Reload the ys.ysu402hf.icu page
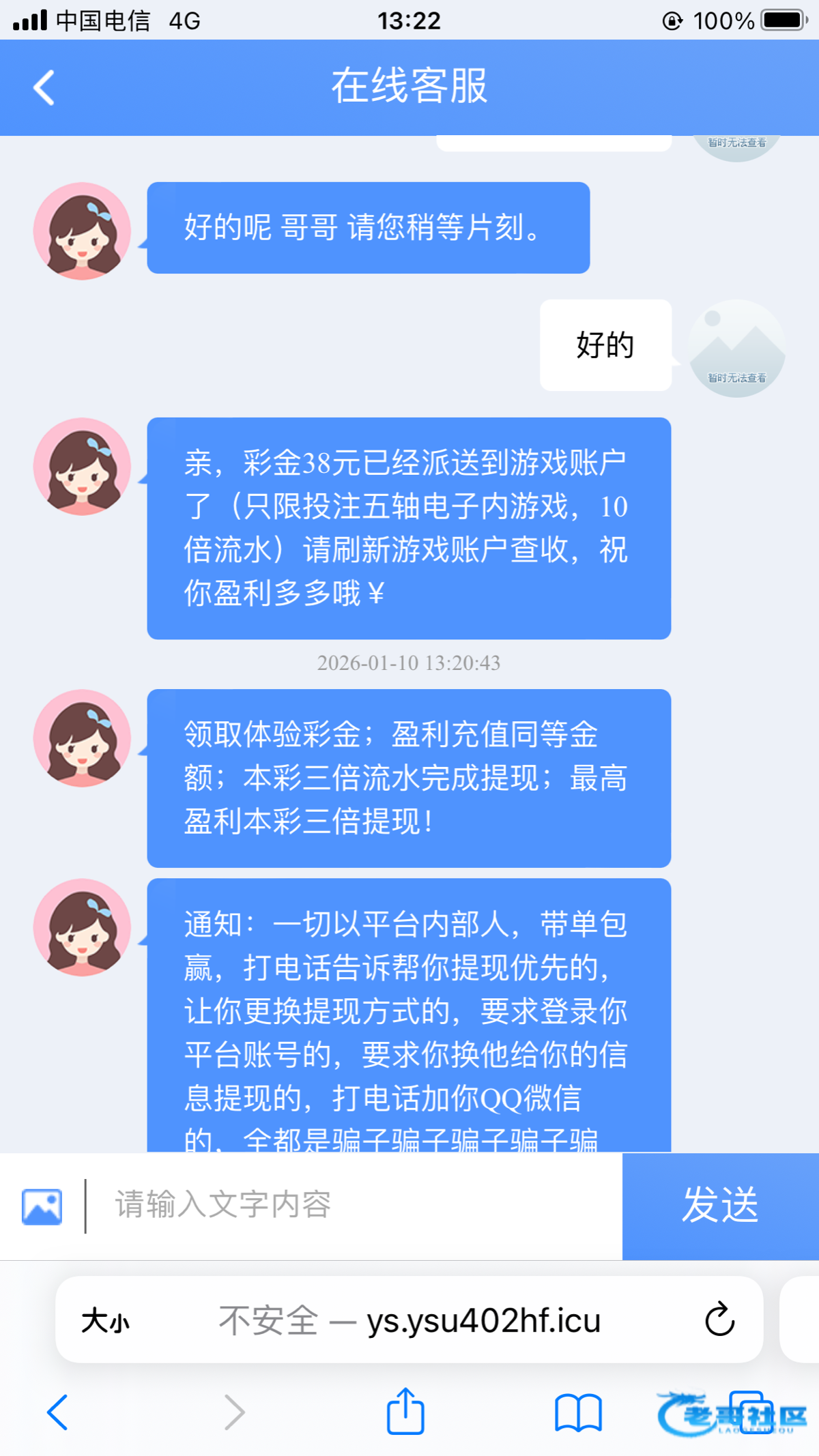The width and height of the screenshot is (819, 1456). pos(719,1320)
